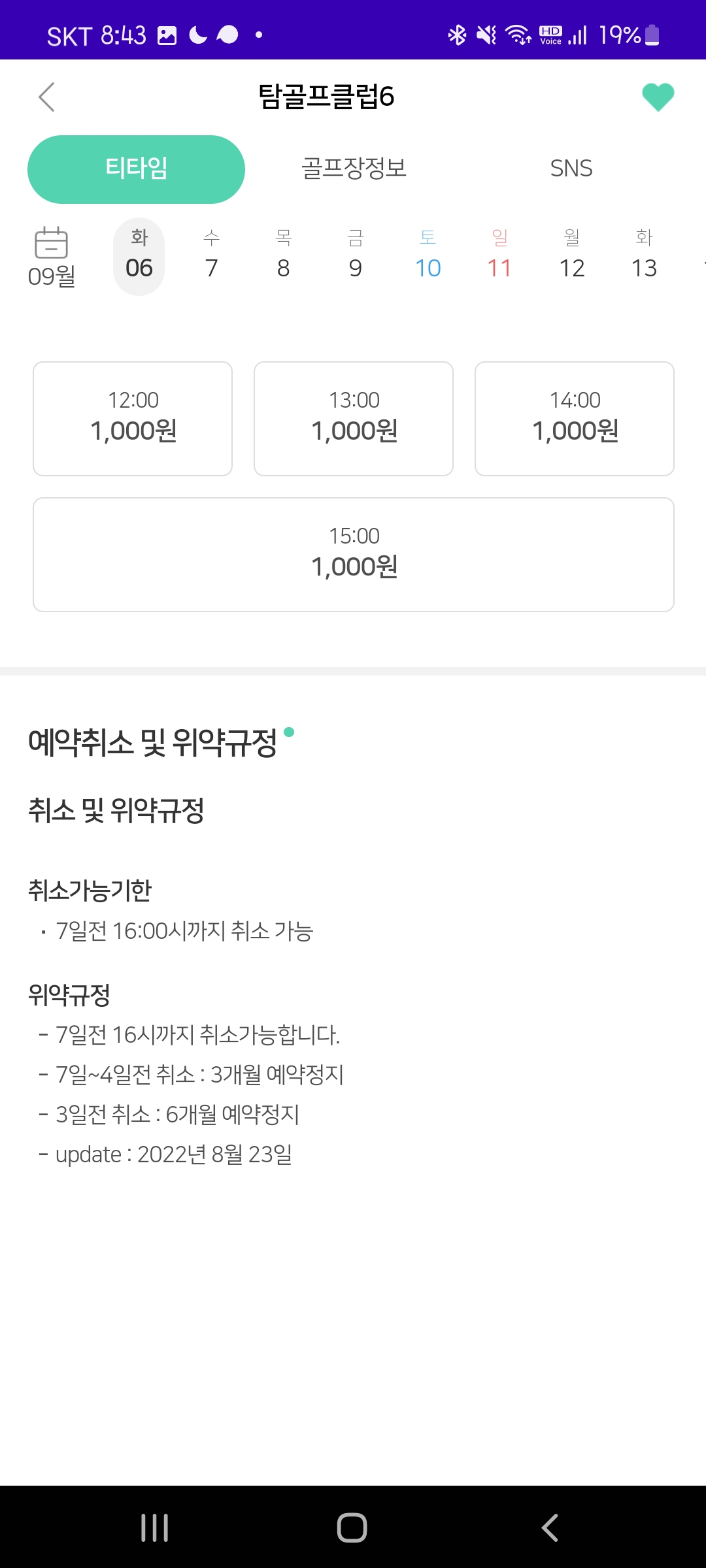Toggle the green heart favorite icon

pyautogui.click(x=658, y=97)
